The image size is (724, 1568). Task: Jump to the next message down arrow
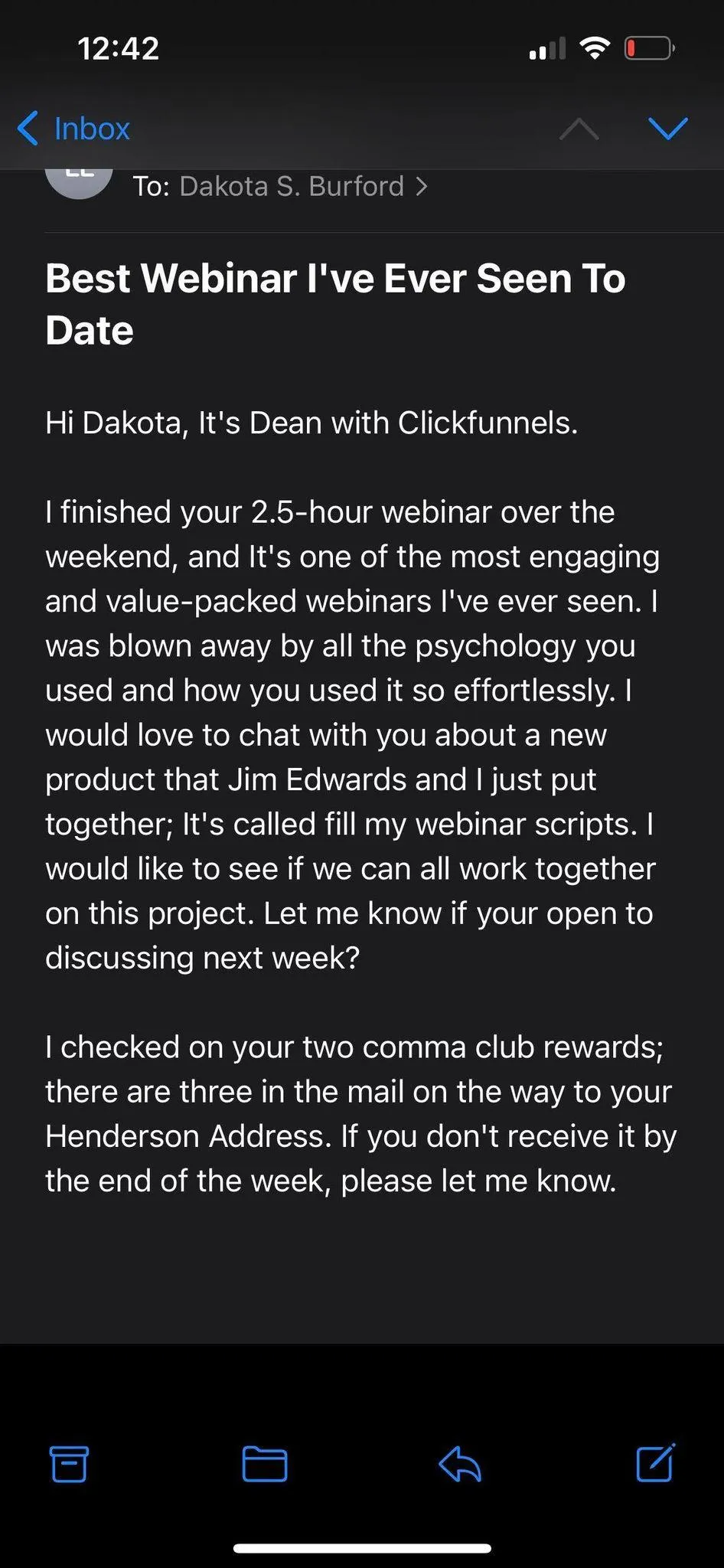[x=668, y=129]
